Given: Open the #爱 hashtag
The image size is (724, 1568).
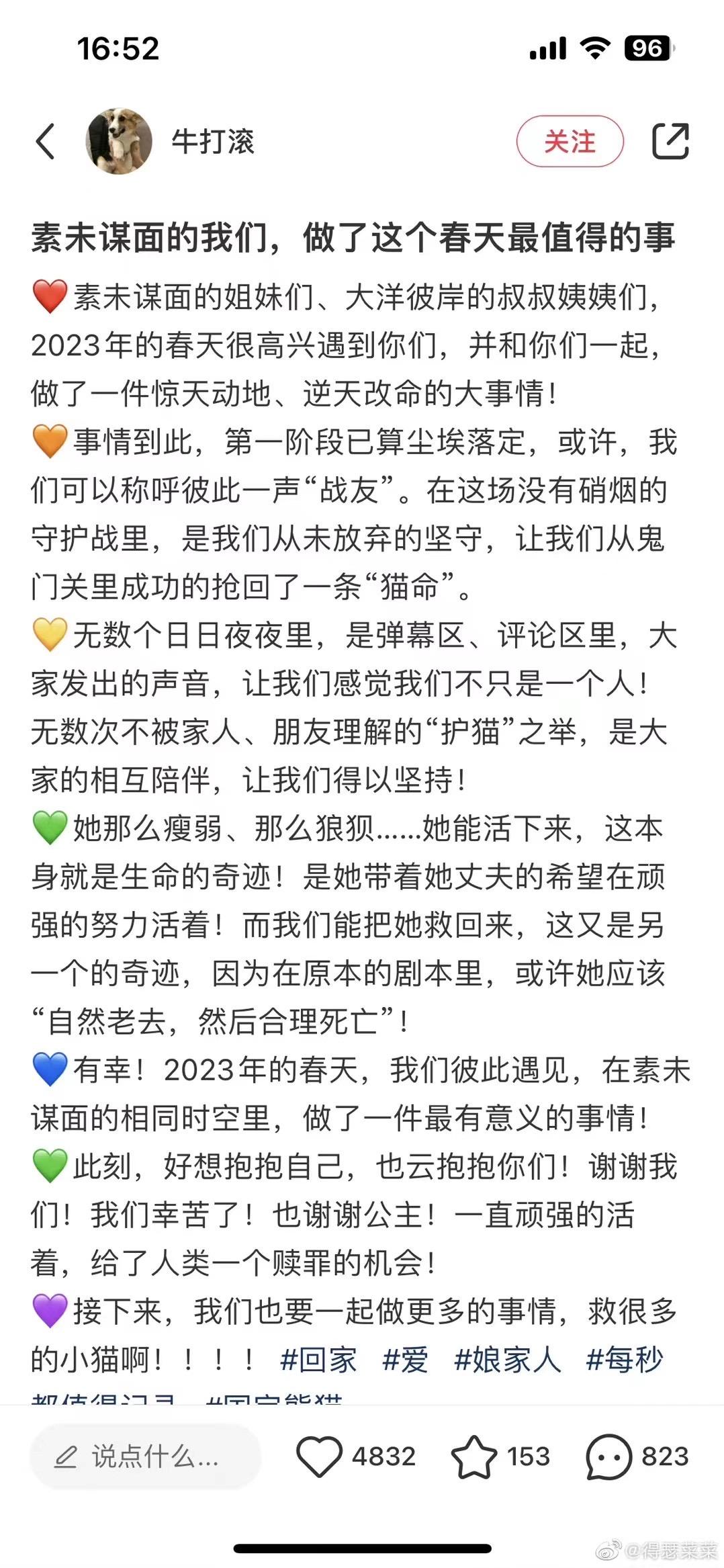Looking at the screenshot, I should [404, 1360].
